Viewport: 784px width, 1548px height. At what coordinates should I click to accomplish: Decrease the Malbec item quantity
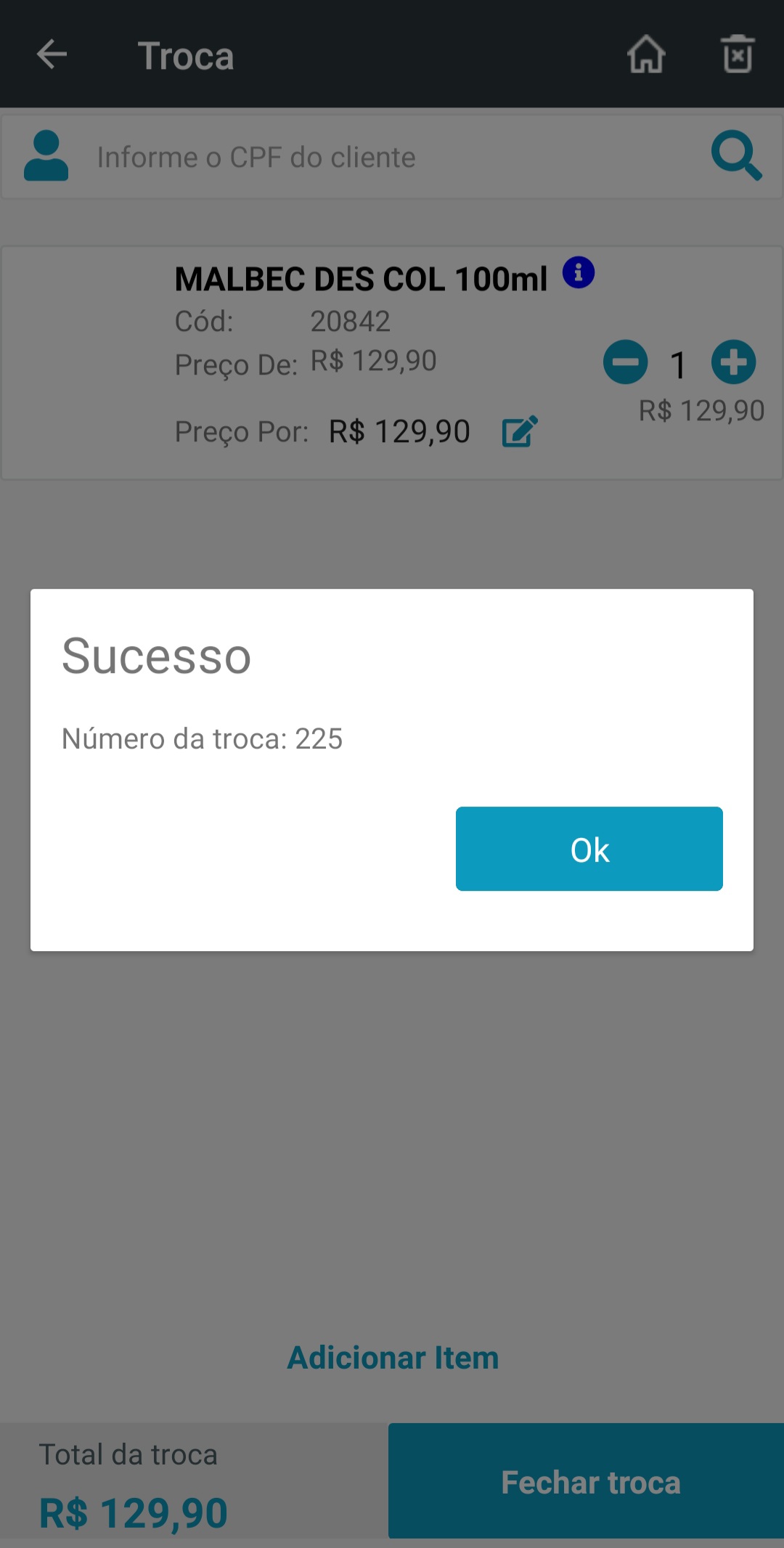(x=625, y=362)
